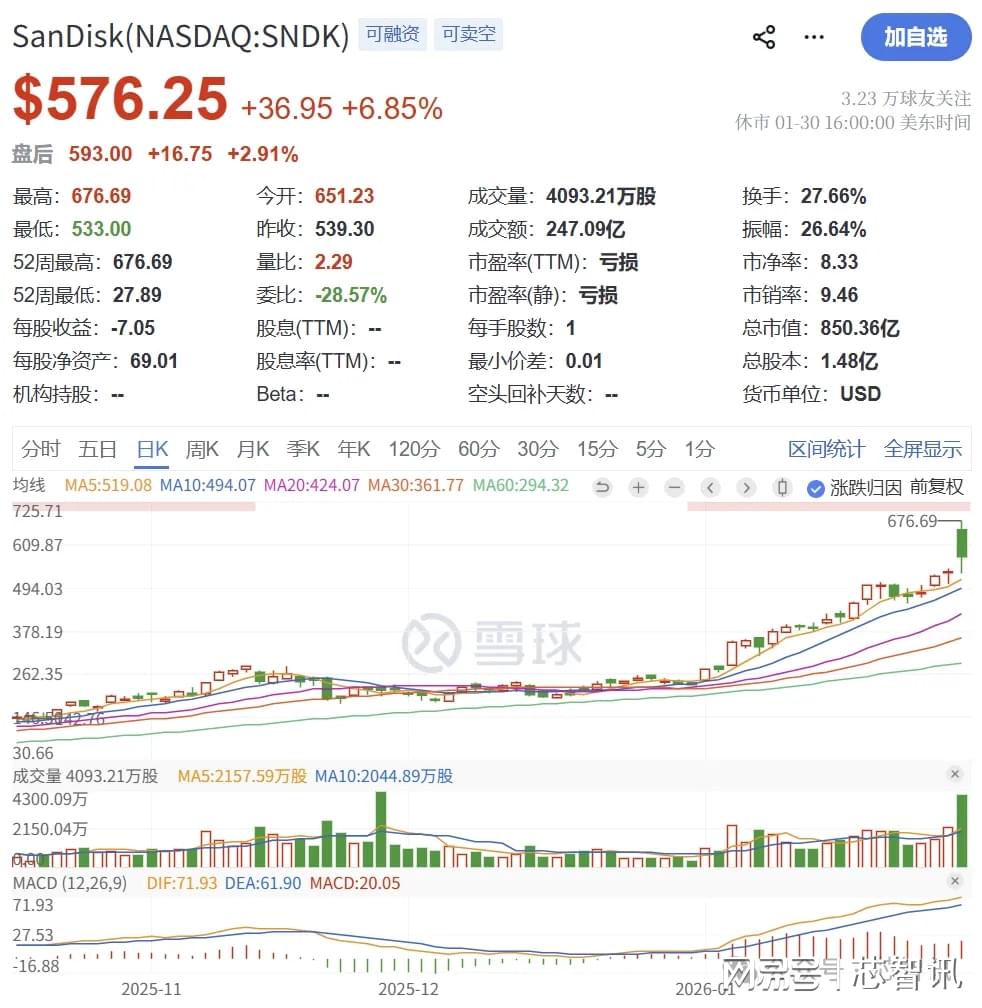Switch to the 周K weekly chart

tap(202, 449)
